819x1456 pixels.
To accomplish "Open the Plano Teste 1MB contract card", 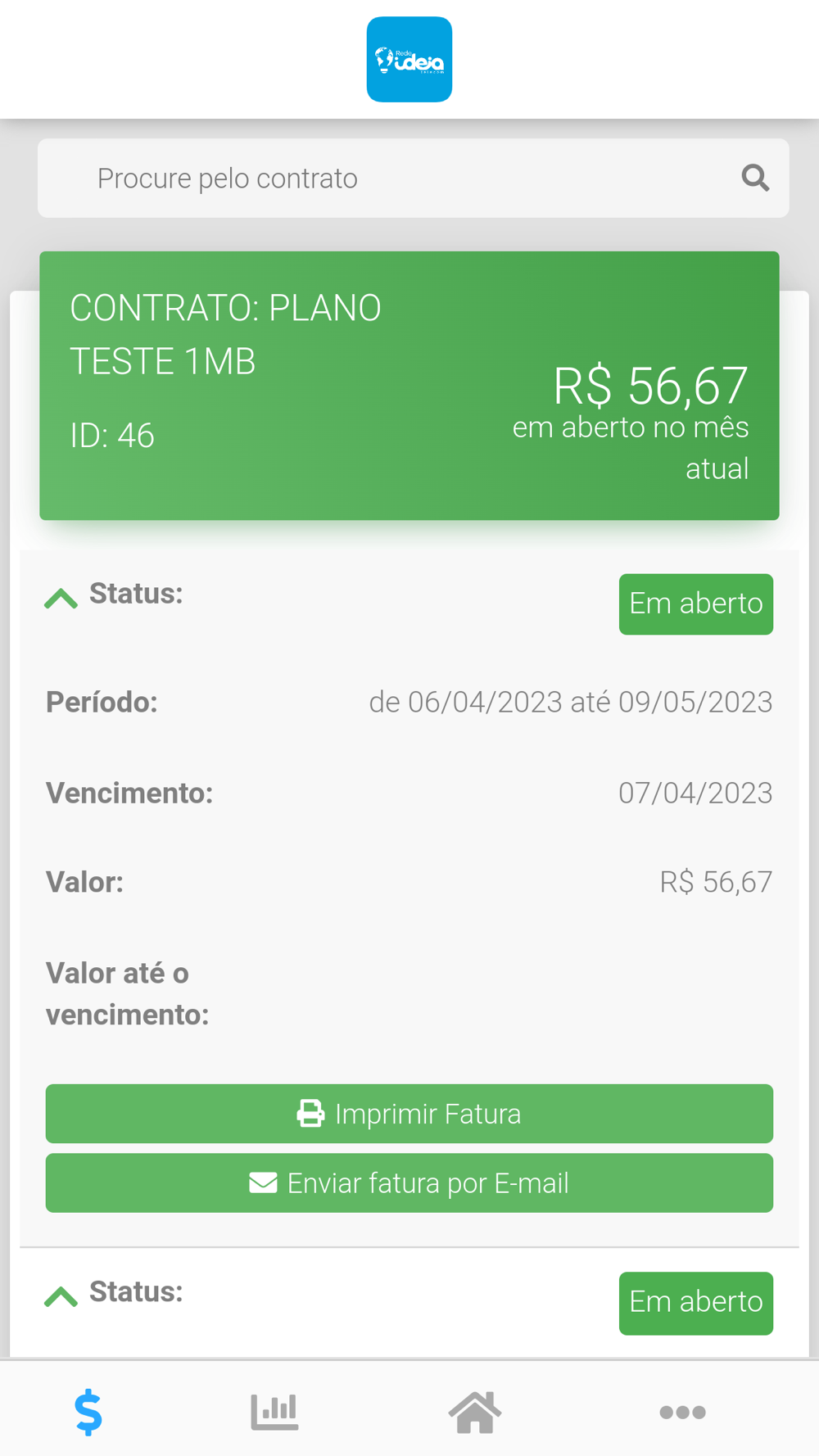I will (409, 386).
